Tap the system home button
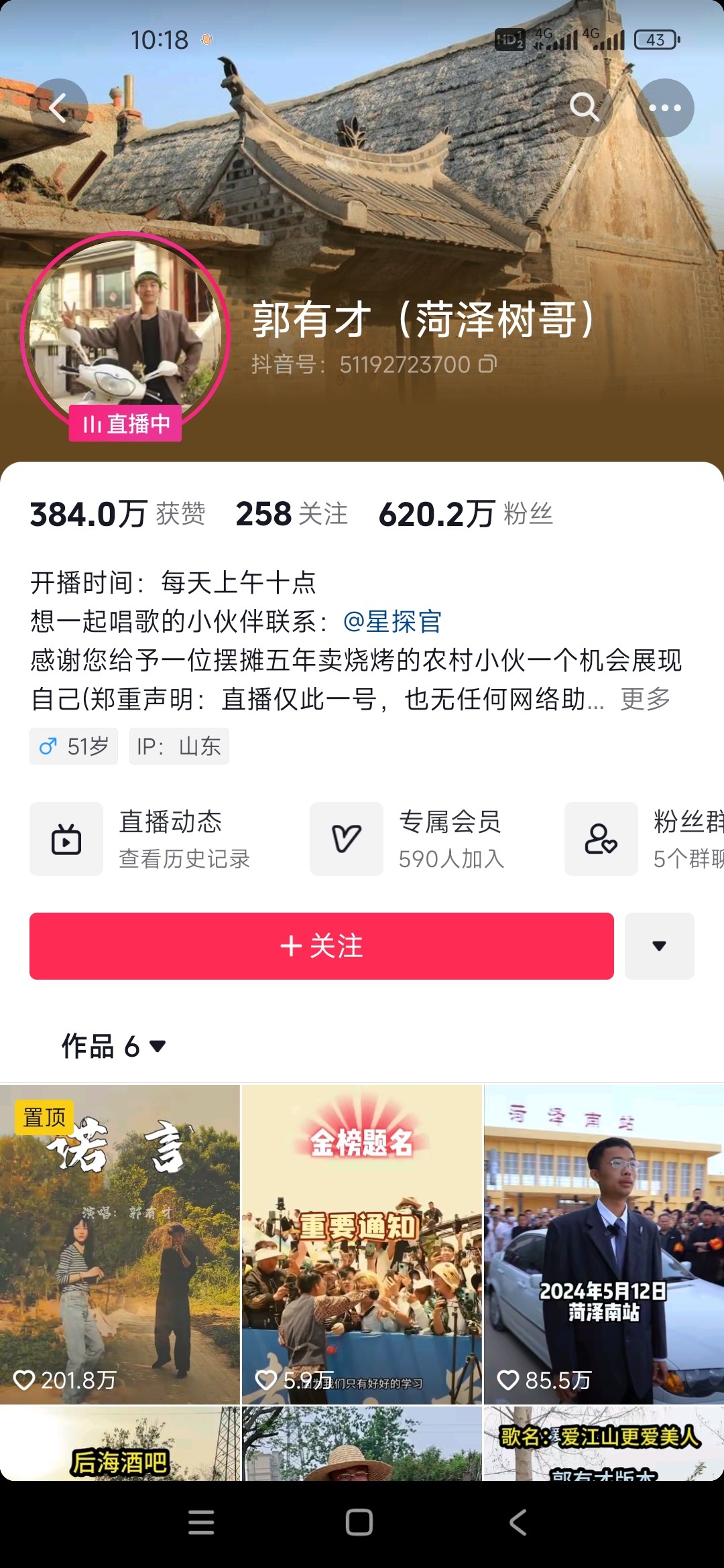Screen dimensions: 724x1568 point(359,1522)
